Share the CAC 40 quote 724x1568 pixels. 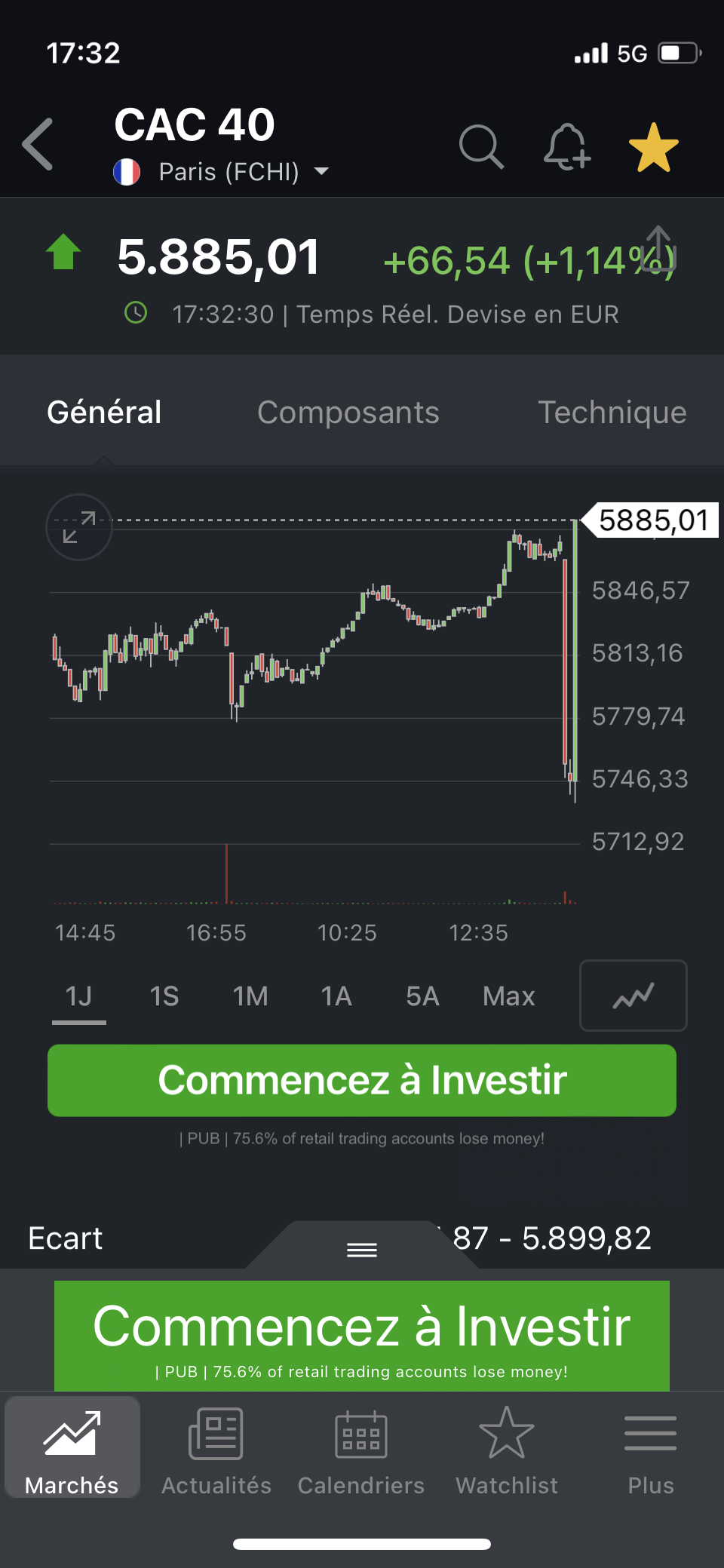click(x=659, y=247)
